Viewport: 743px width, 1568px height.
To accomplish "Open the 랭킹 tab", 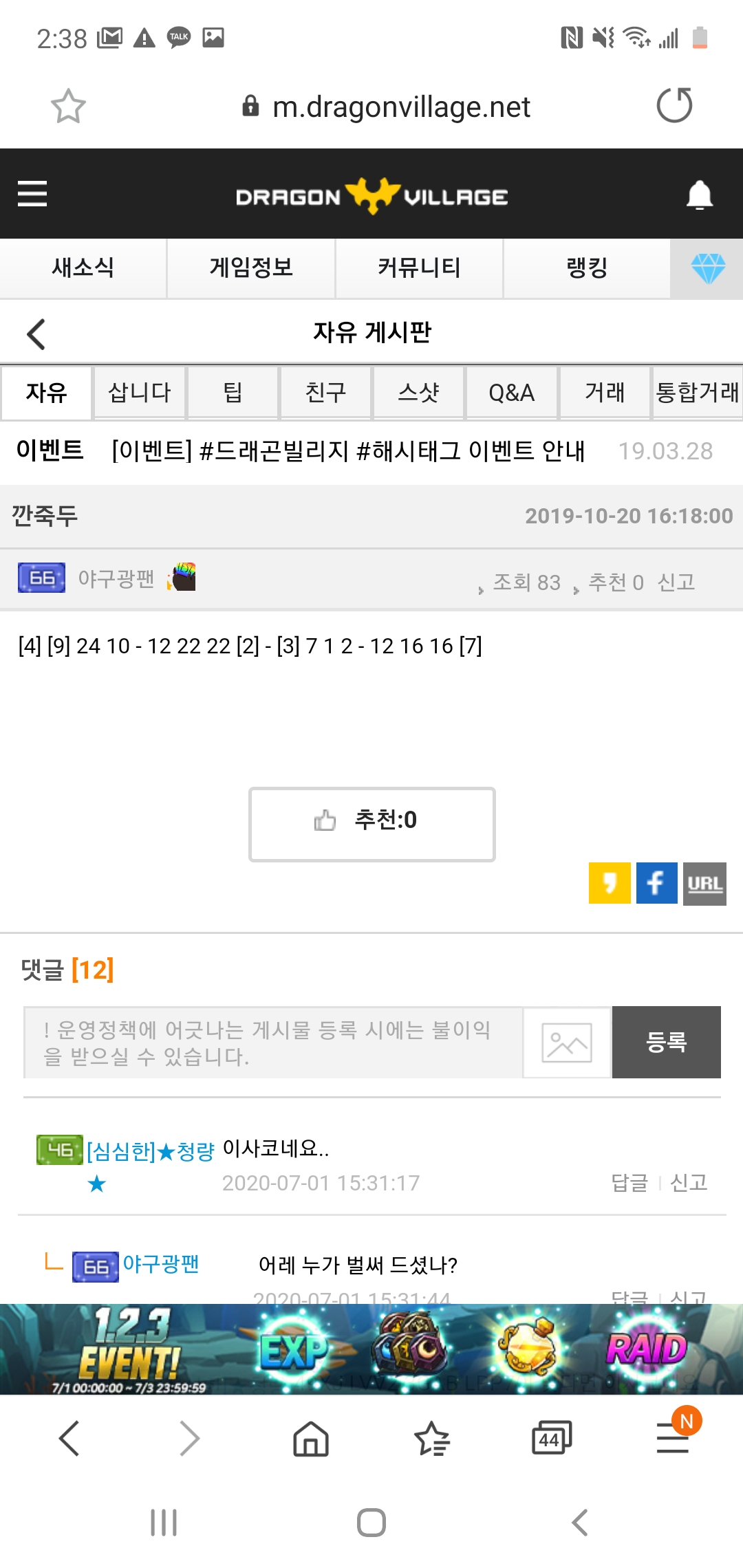I will pyautogui.click(x=587, y=268).
